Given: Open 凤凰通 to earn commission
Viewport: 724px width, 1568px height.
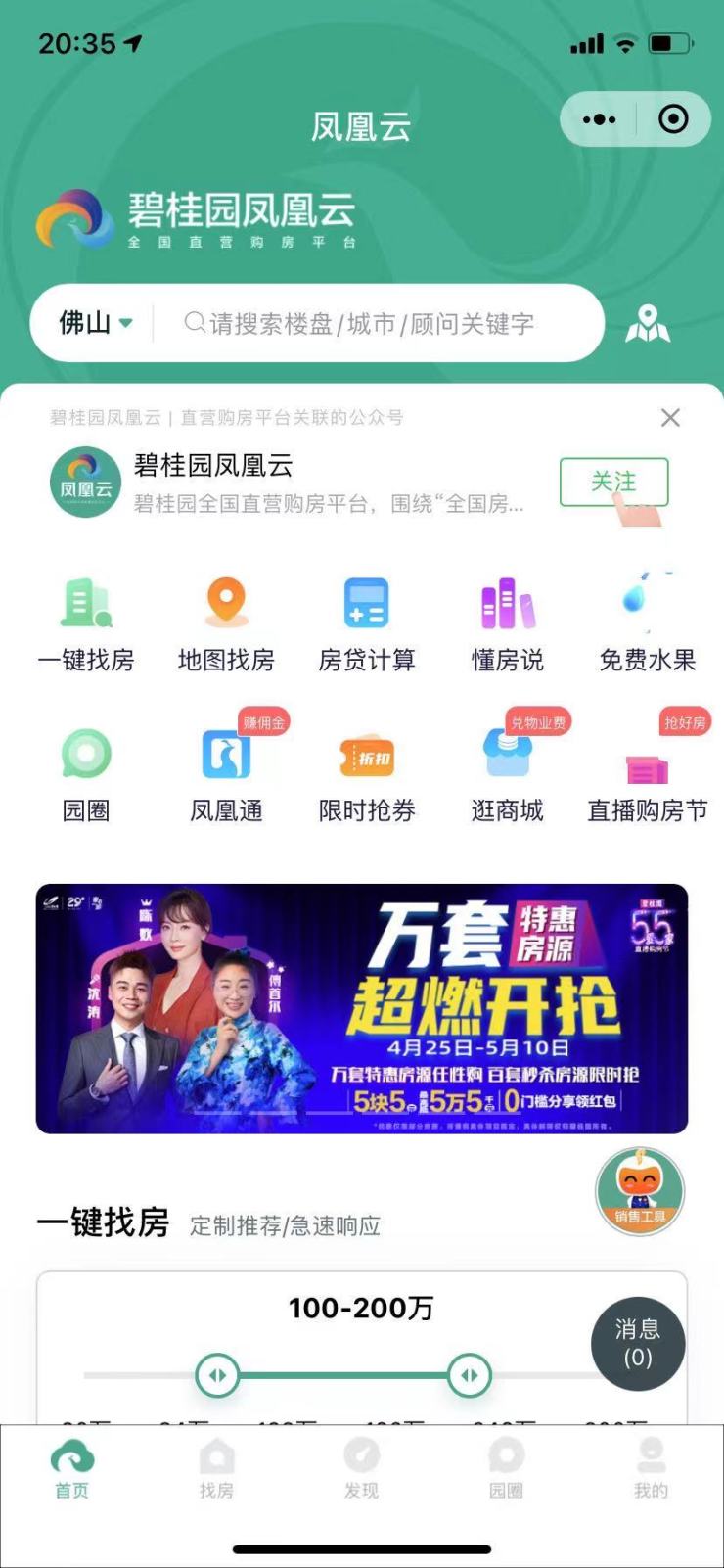Looking at the screenshot, I should coord(226,773).
